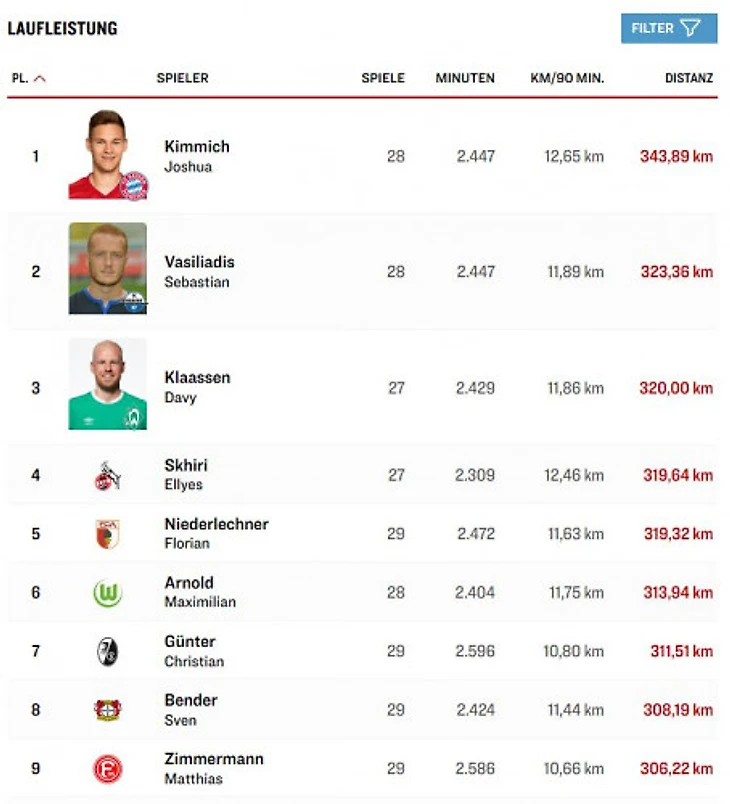This screenshot has height=804, width=730.
Task: Select Florian Niederlechner in the ranking
Action: tap(216, 533)
